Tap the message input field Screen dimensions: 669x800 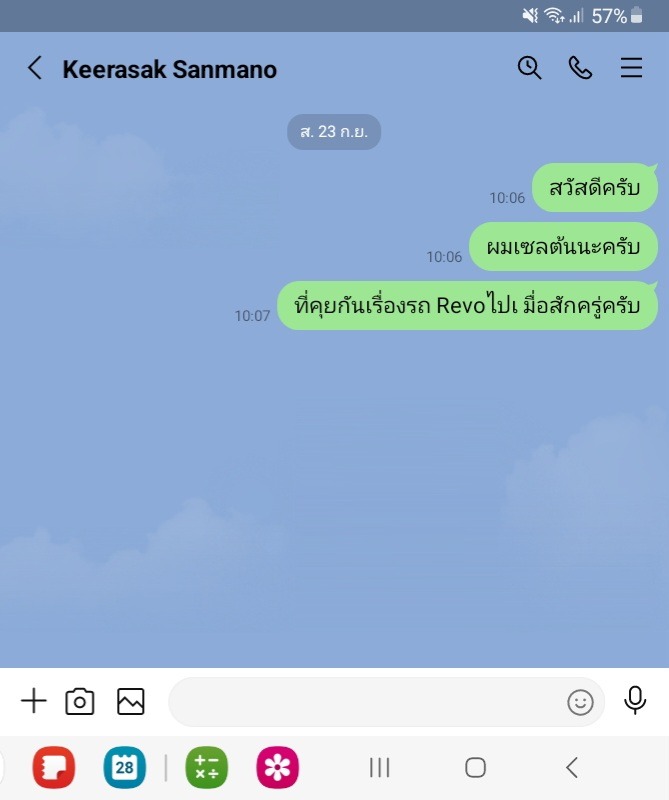click(365, 701)
